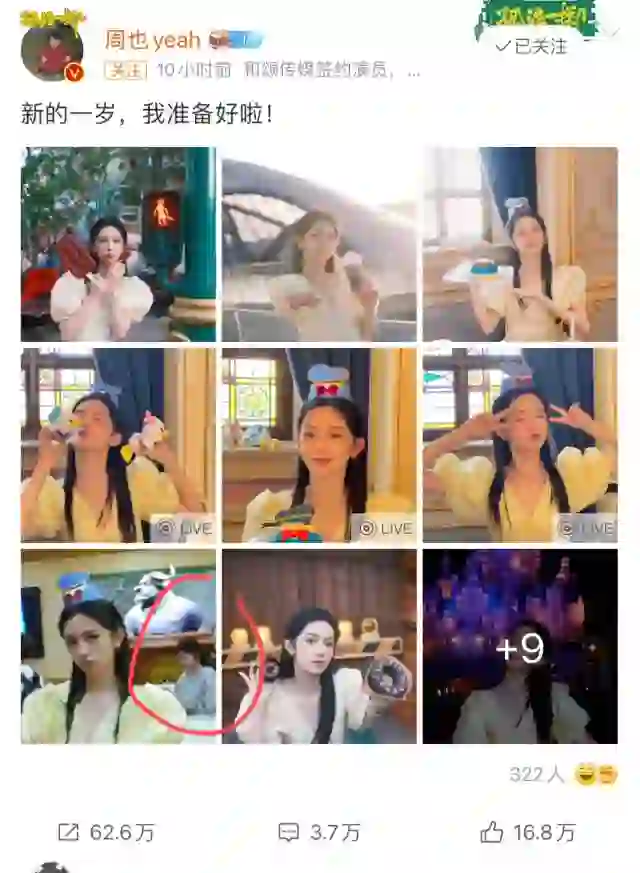Tap the 已关注 following button

[532, 46]
